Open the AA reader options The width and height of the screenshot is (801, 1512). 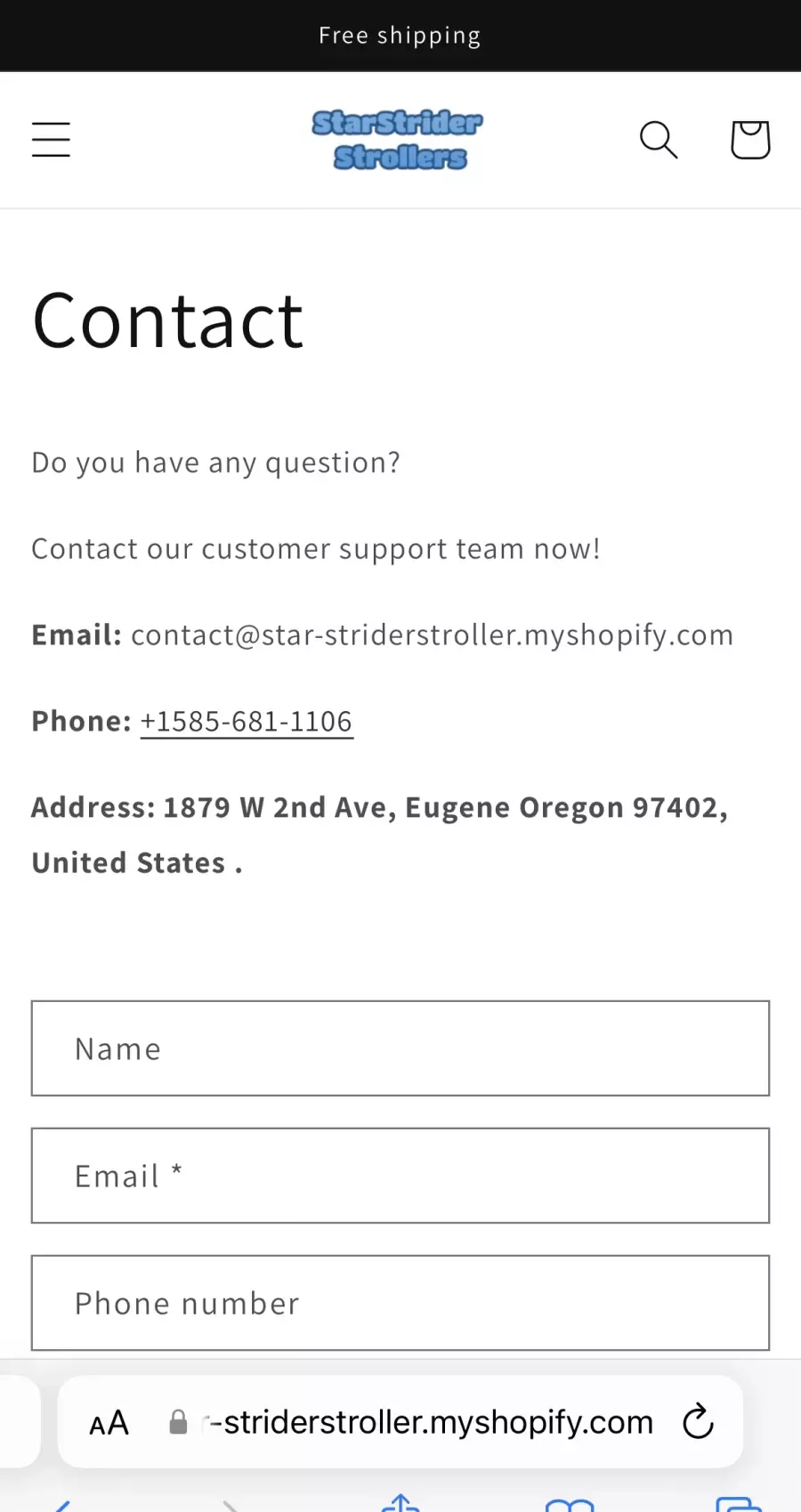click(109, 1423)
